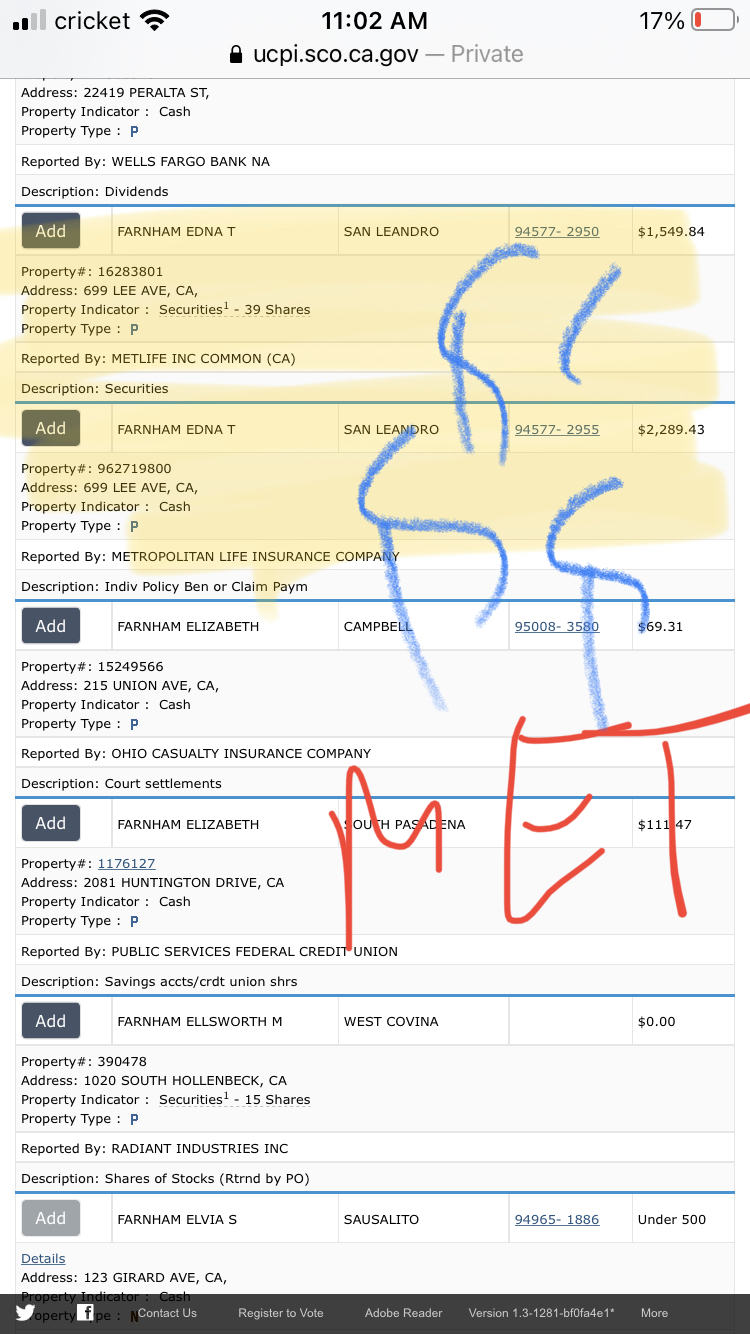
Task: Open zip code link 95008-3580
Action: 557,626
